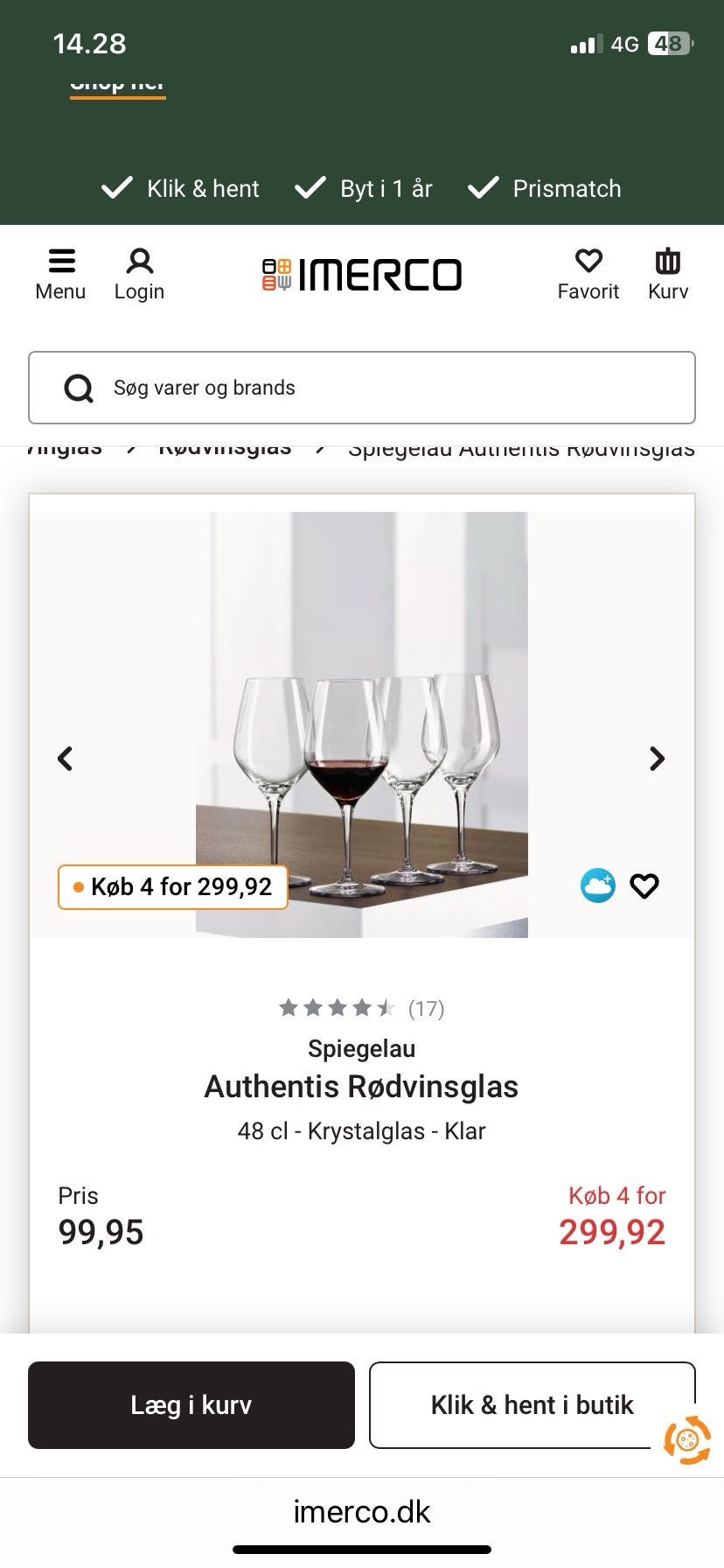
Task: Choose Klik & hent i butik
Action: point(532,1404)
